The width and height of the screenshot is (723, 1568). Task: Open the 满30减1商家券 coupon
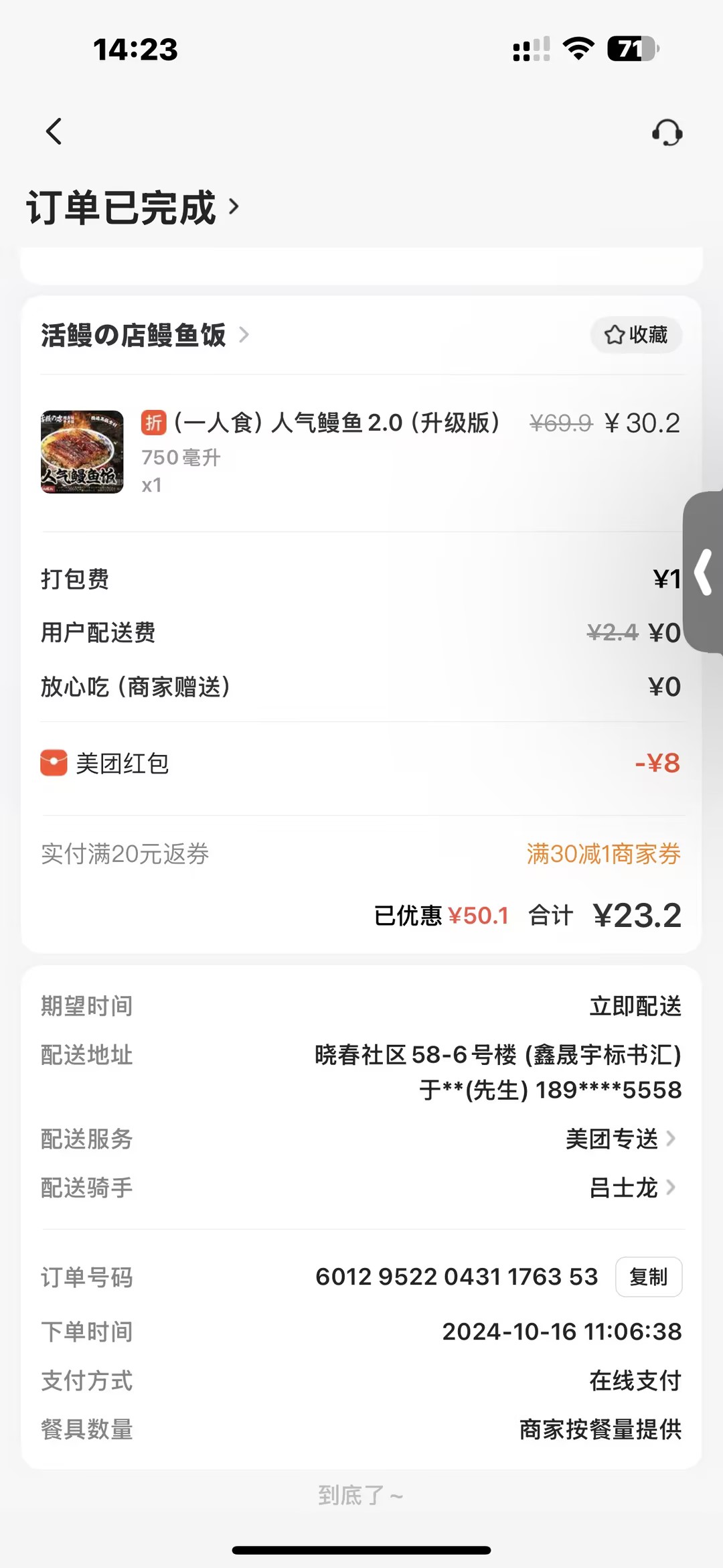coord(603,854)
